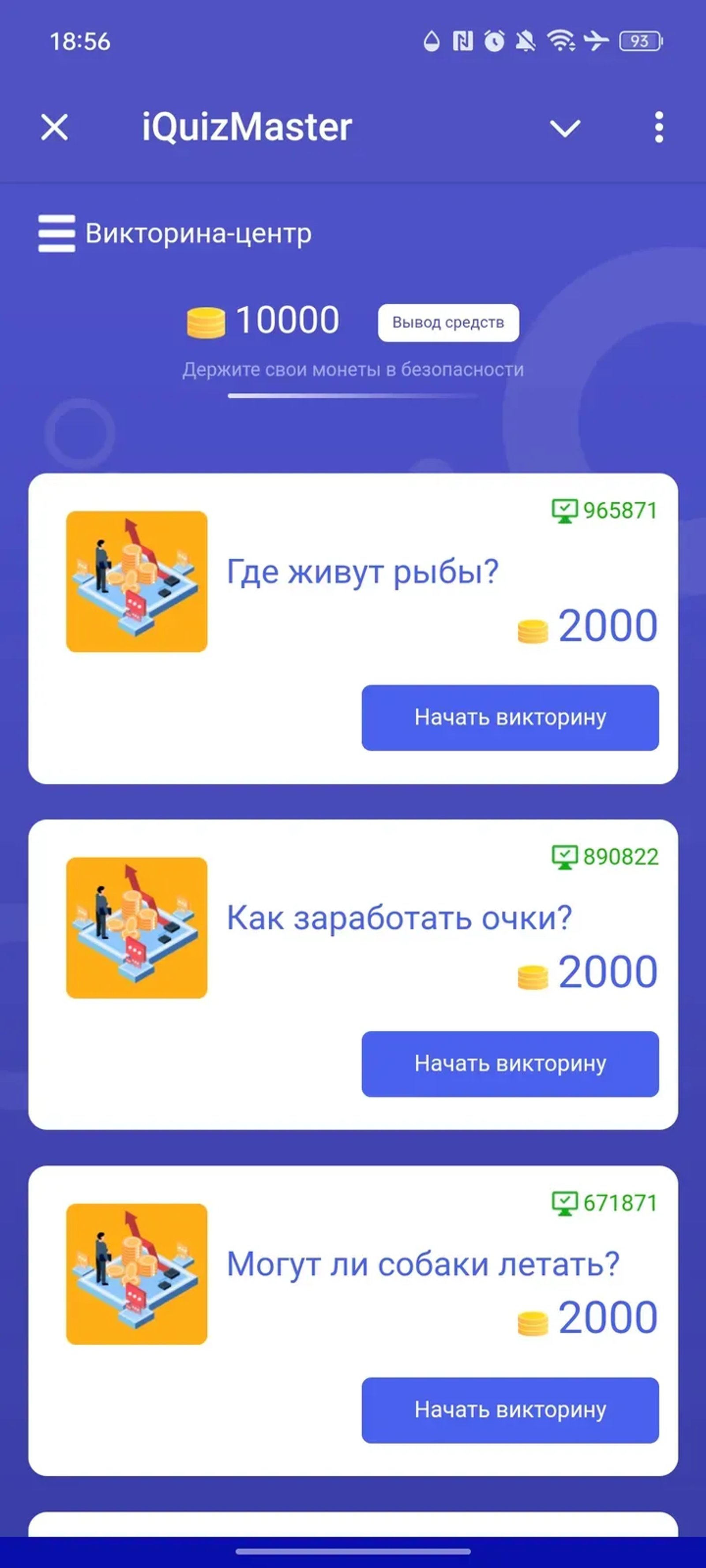Click the coin safety progress bar
The height and width of the screenshot is (1568, 706).
(x=353, y=396)
